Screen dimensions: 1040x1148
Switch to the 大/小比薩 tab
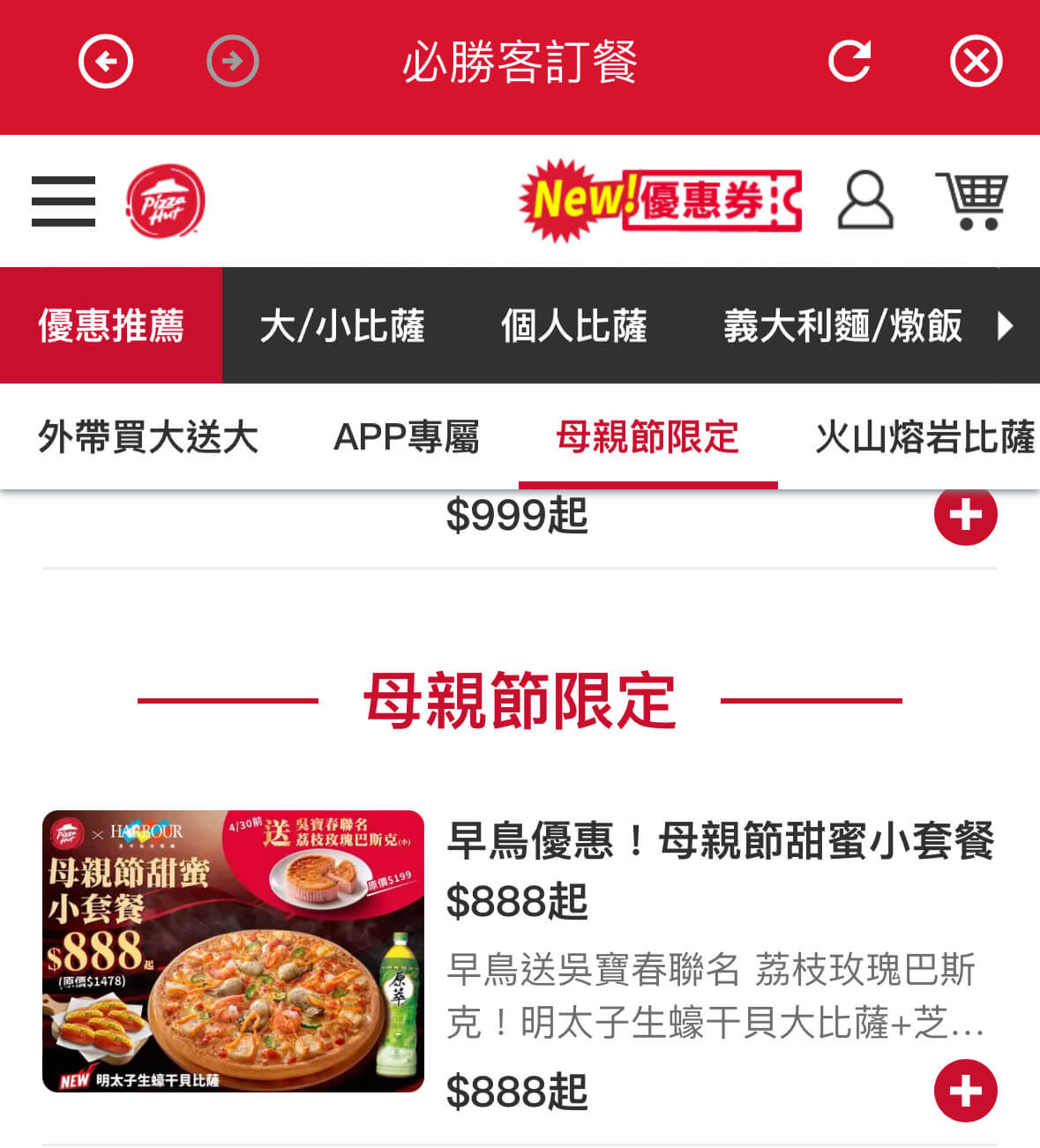tap(343, 325)
